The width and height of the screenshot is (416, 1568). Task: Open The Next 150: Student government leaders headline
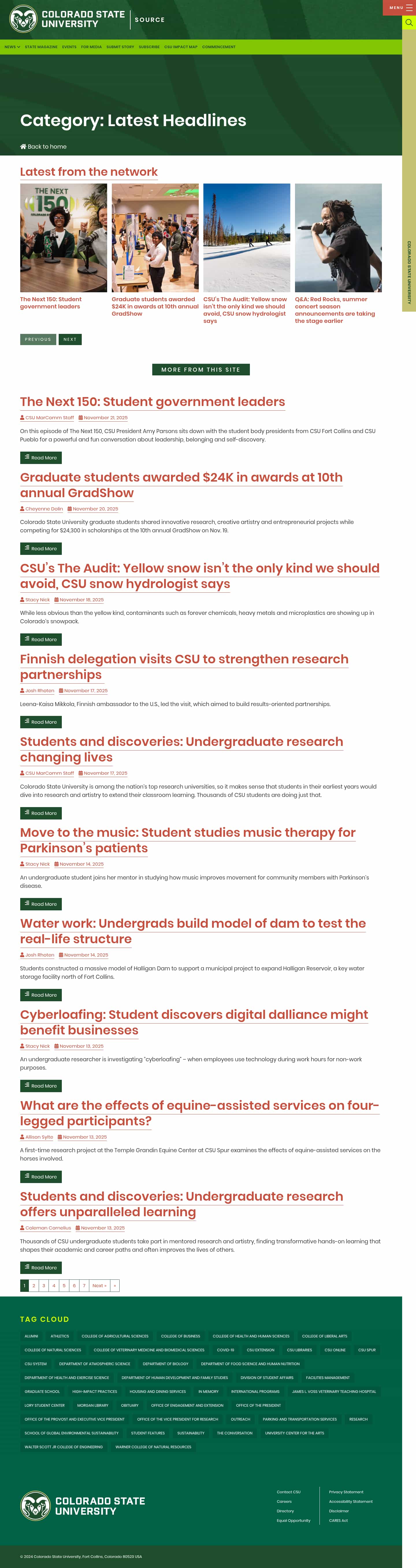click(152, 402)
